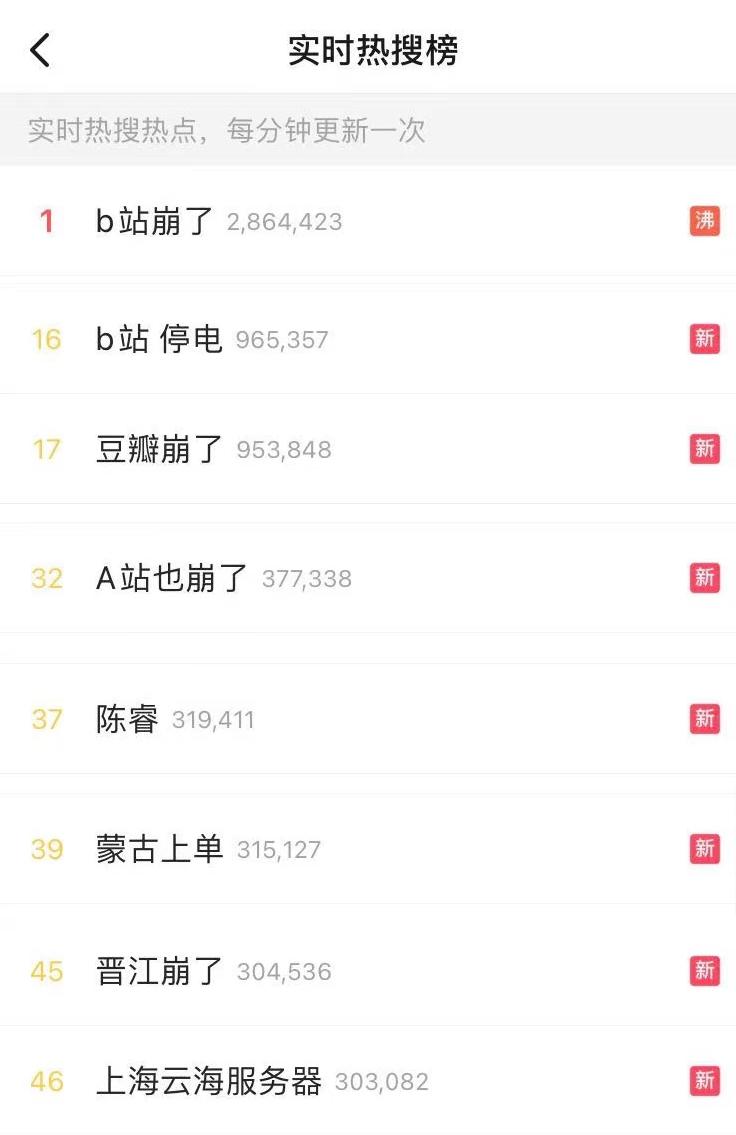736x1135 pixels.
Task: Click the 沸 badge next to b站崩了
Action: (705, 220)
